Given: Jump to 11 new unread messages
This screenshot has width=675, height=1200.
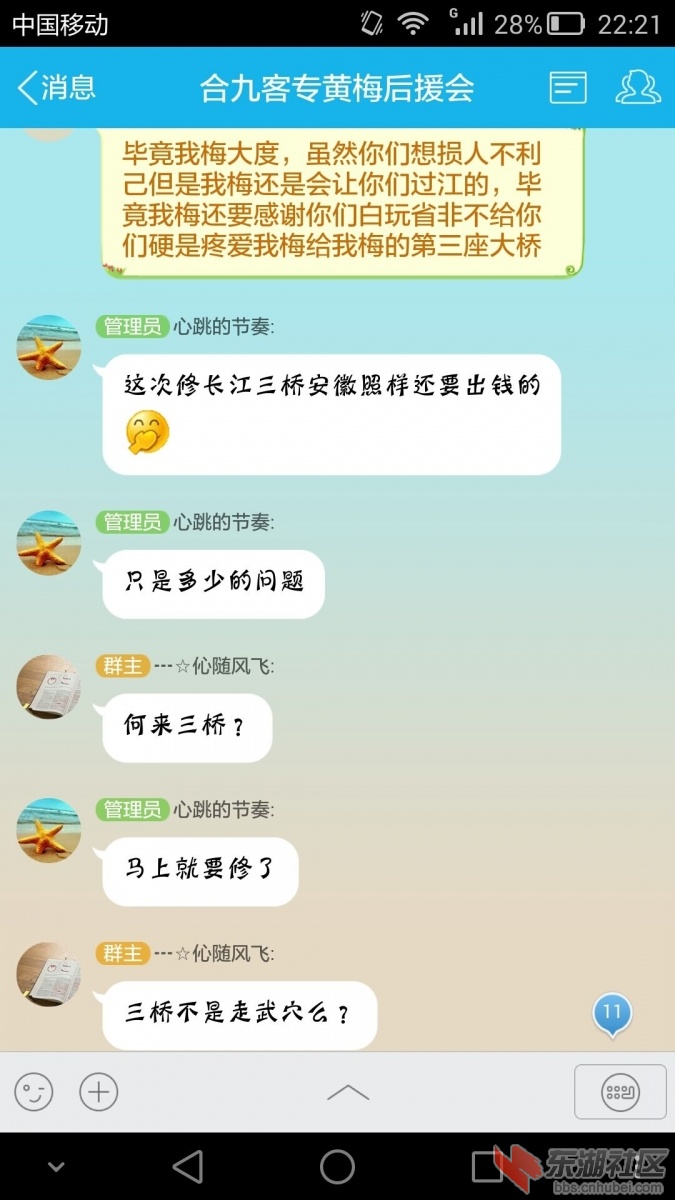Looking at the screenshot, I should pos(612,1013).
